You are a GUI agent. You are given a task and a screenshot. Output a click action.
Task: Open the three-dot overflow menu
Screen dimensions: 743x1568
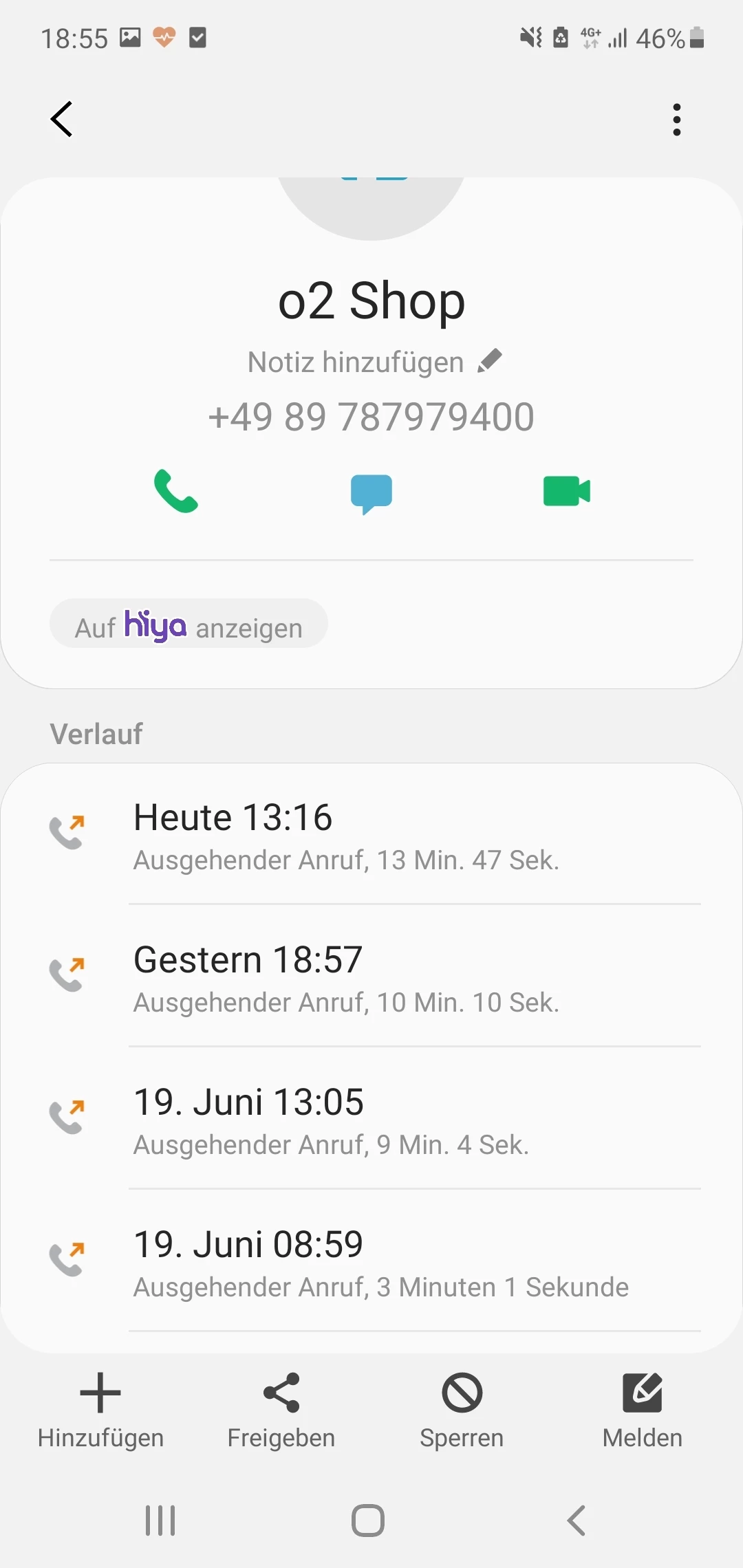tap(677, 120)
